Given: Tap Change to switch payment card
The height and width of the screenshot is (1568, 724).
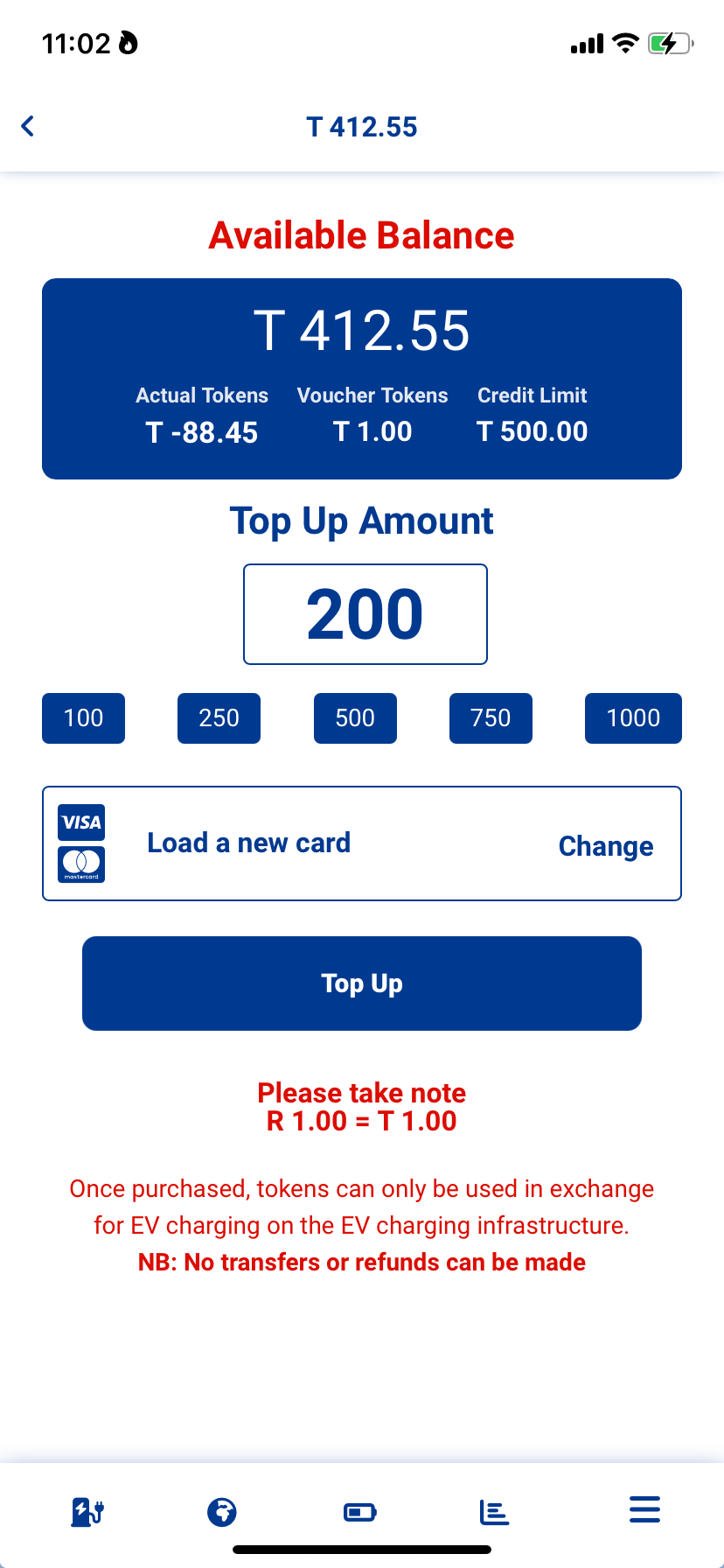Looking at the screenshot, I should pos(606,846).
